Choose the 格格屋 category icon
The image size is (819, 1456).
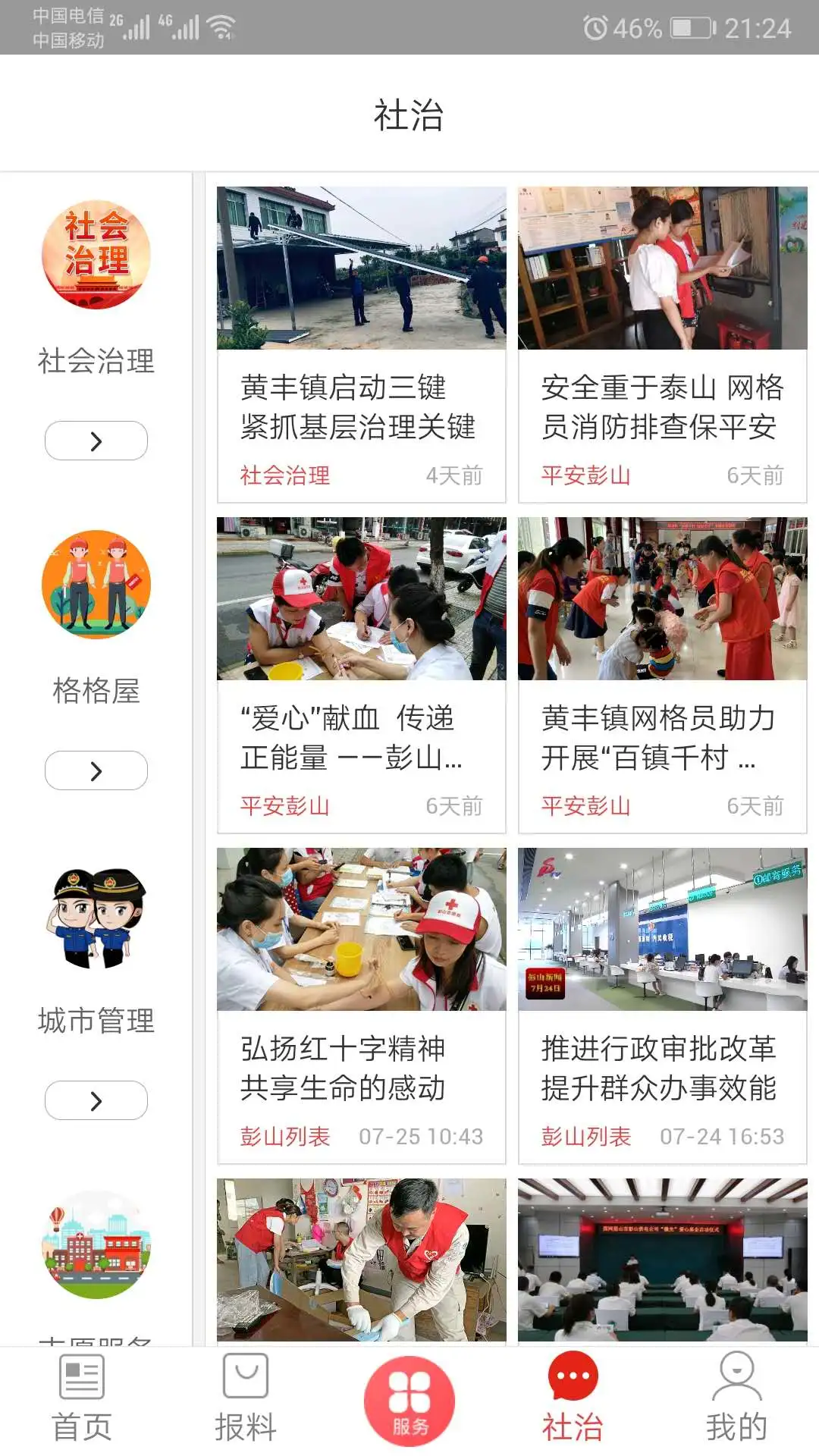pyautogui.click(x=96, y=585)
